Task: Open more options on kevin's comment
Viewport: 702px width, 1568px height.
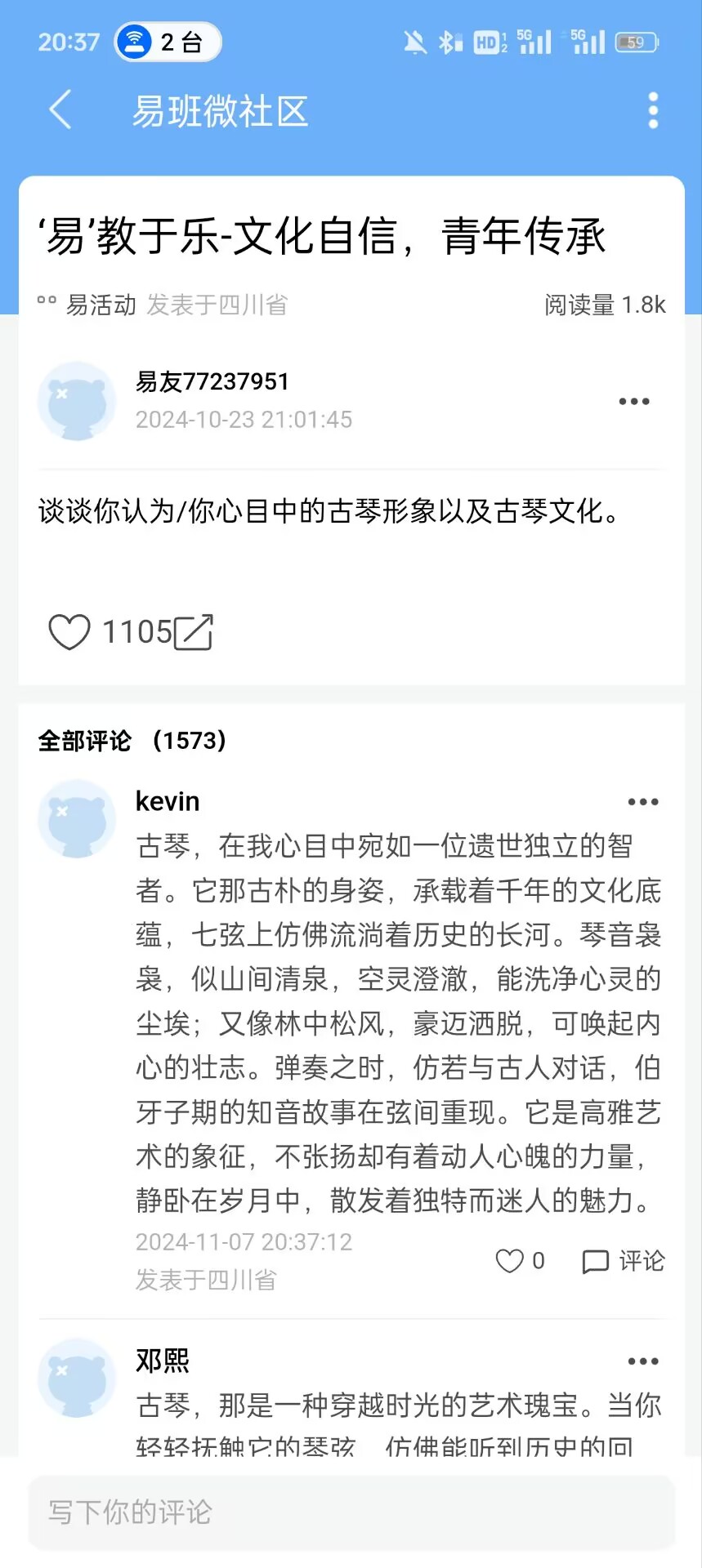Action: point(643,802)
